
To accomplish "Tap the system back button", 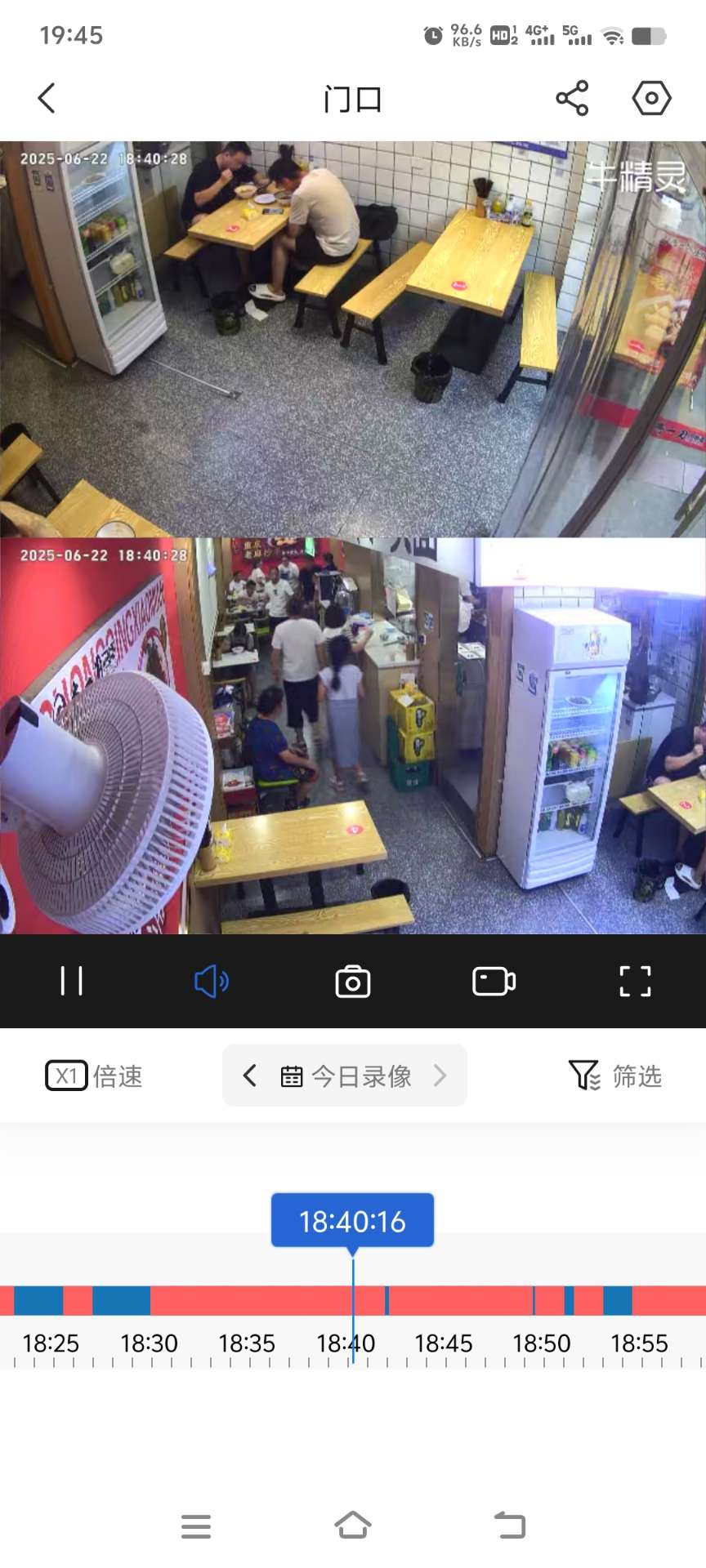I will [x=510, y=1525].
